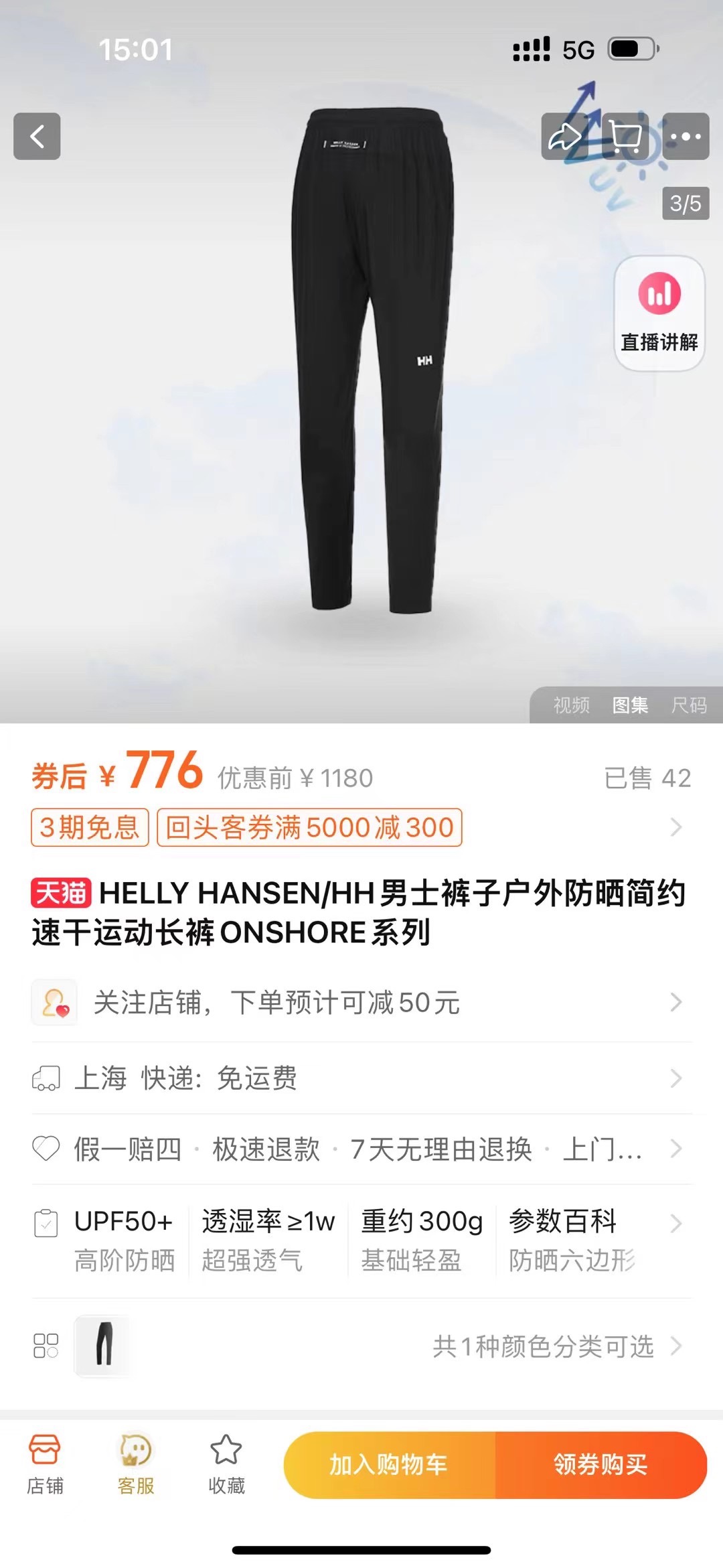Open the three-dot overflow menu
The width and height of the screenshot is (723, 1568).
point(686,137)
